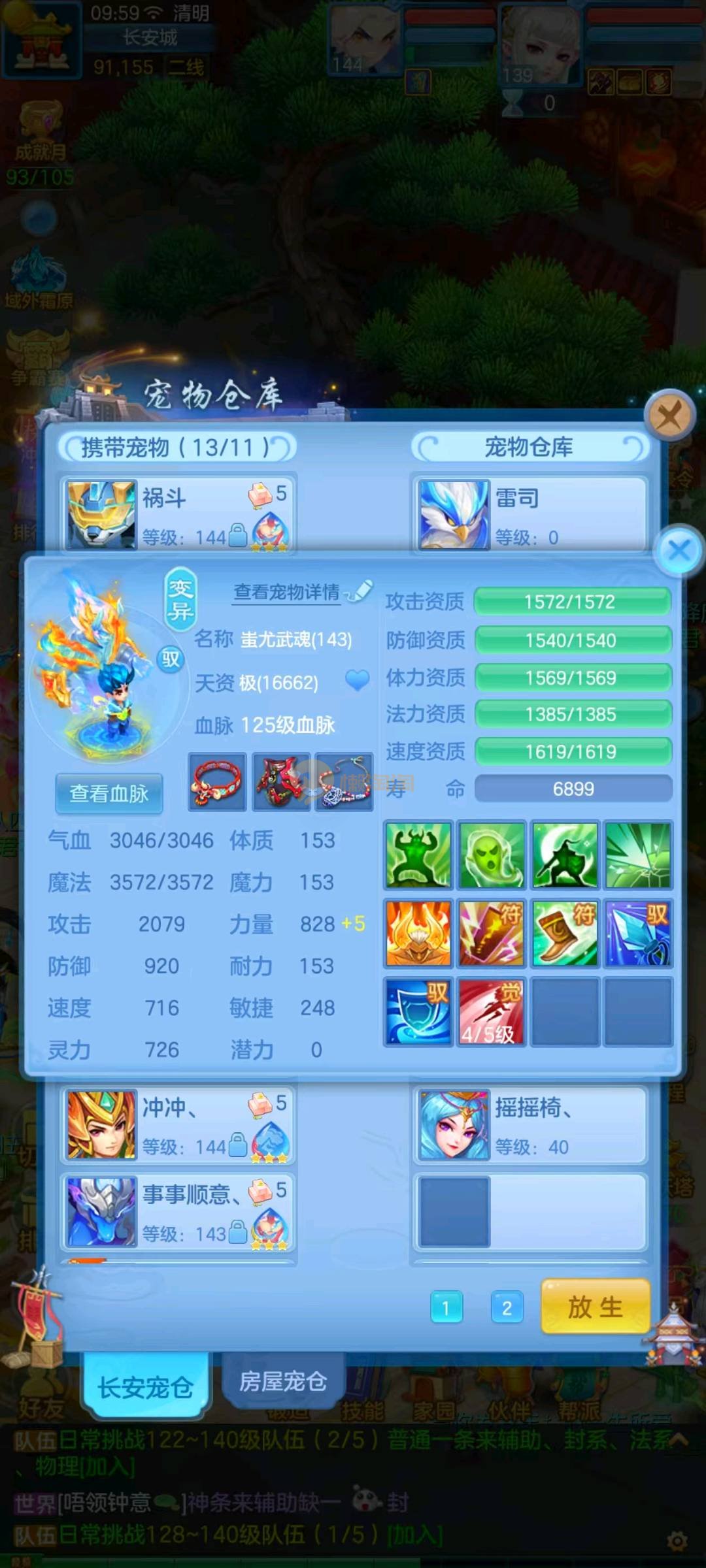
Task: Switch to 长安宠仓 tab
Action: [146, 1386]
